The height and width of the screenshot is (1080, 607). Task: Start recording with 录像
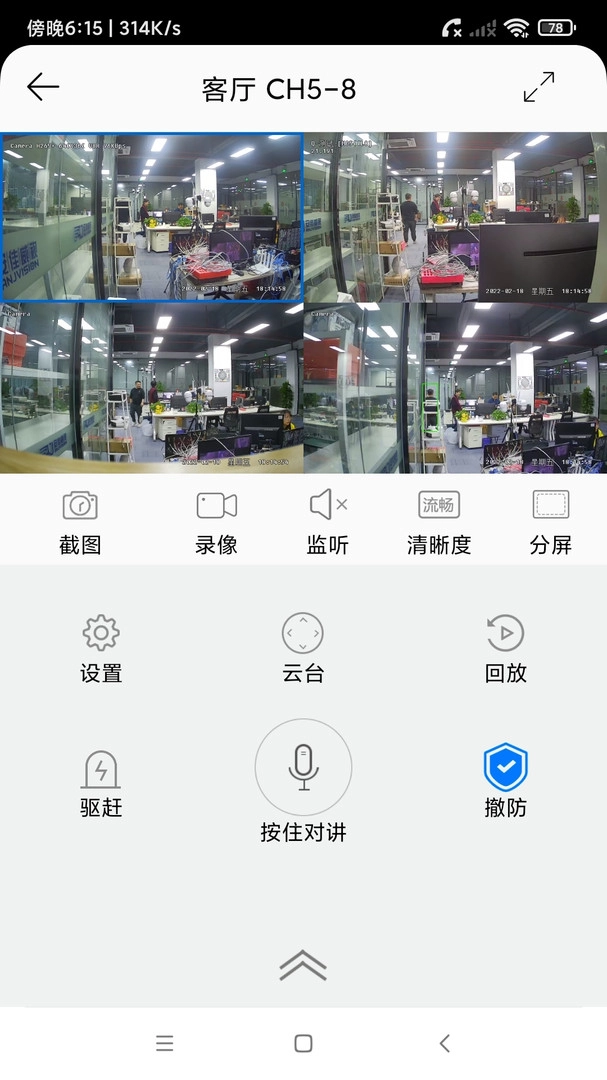coord(216,522)
